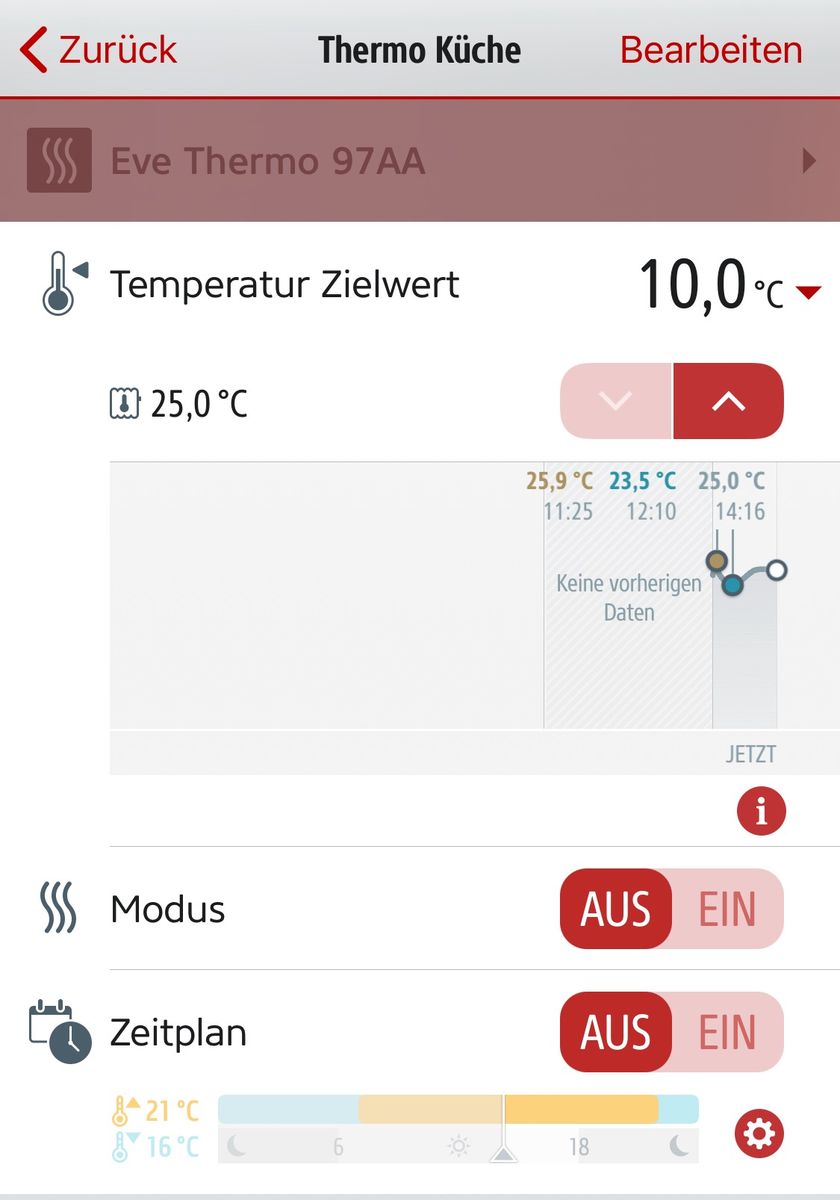Select the 11:25 data point on chart

point(716,561)
